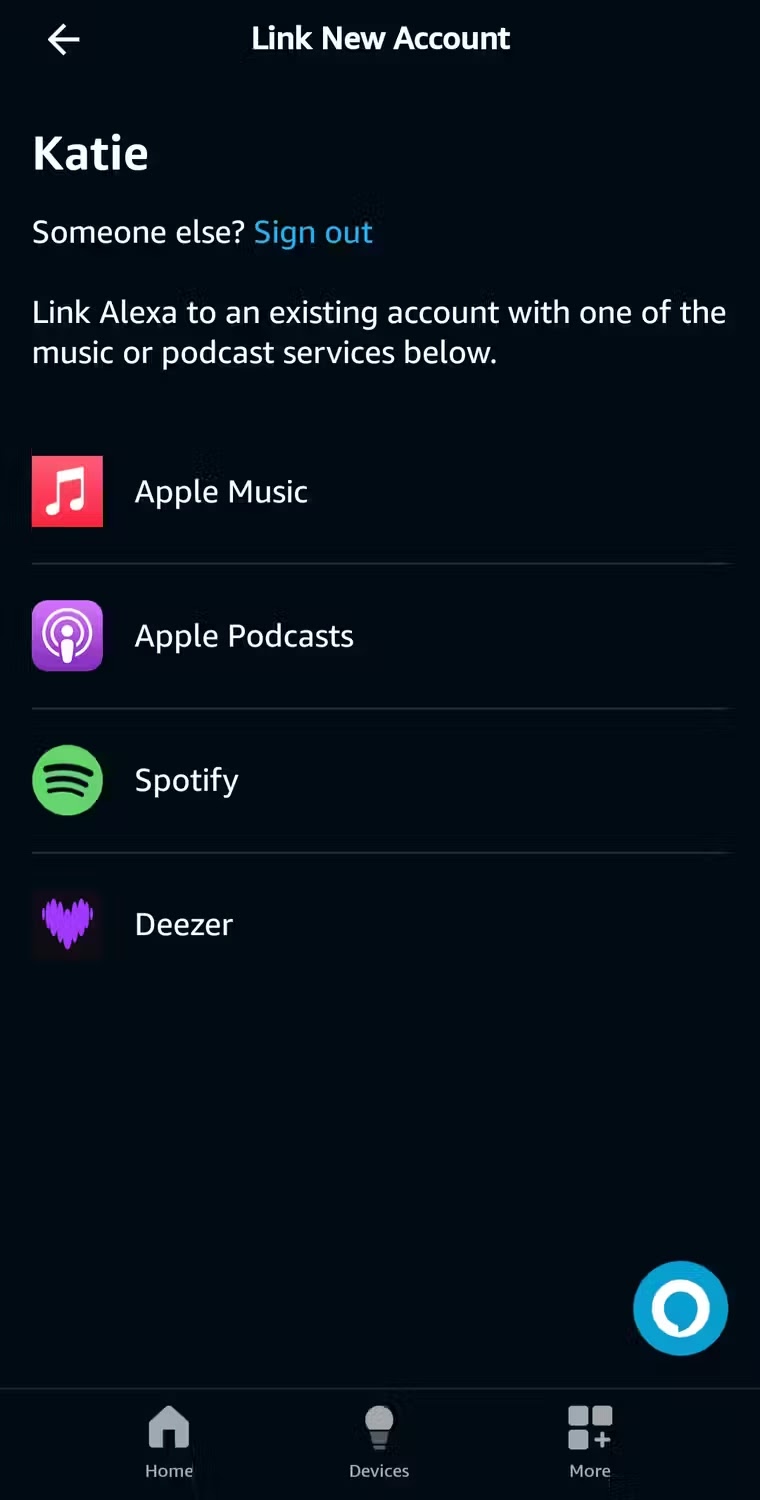Go back using the top arrow
This screenshot has height=1500, width=760.
63,39
